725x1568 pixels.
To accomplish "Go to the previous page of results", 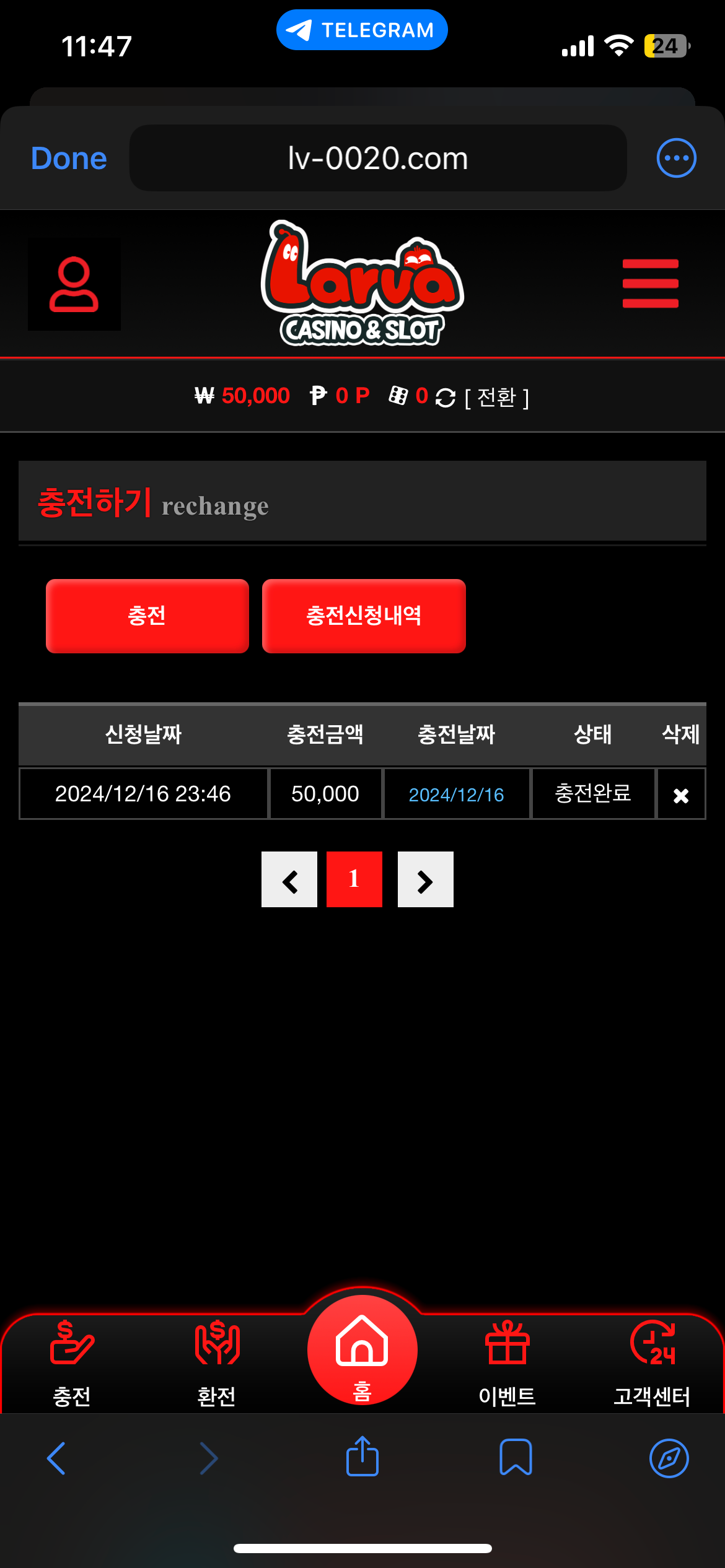I will point(289,879).
